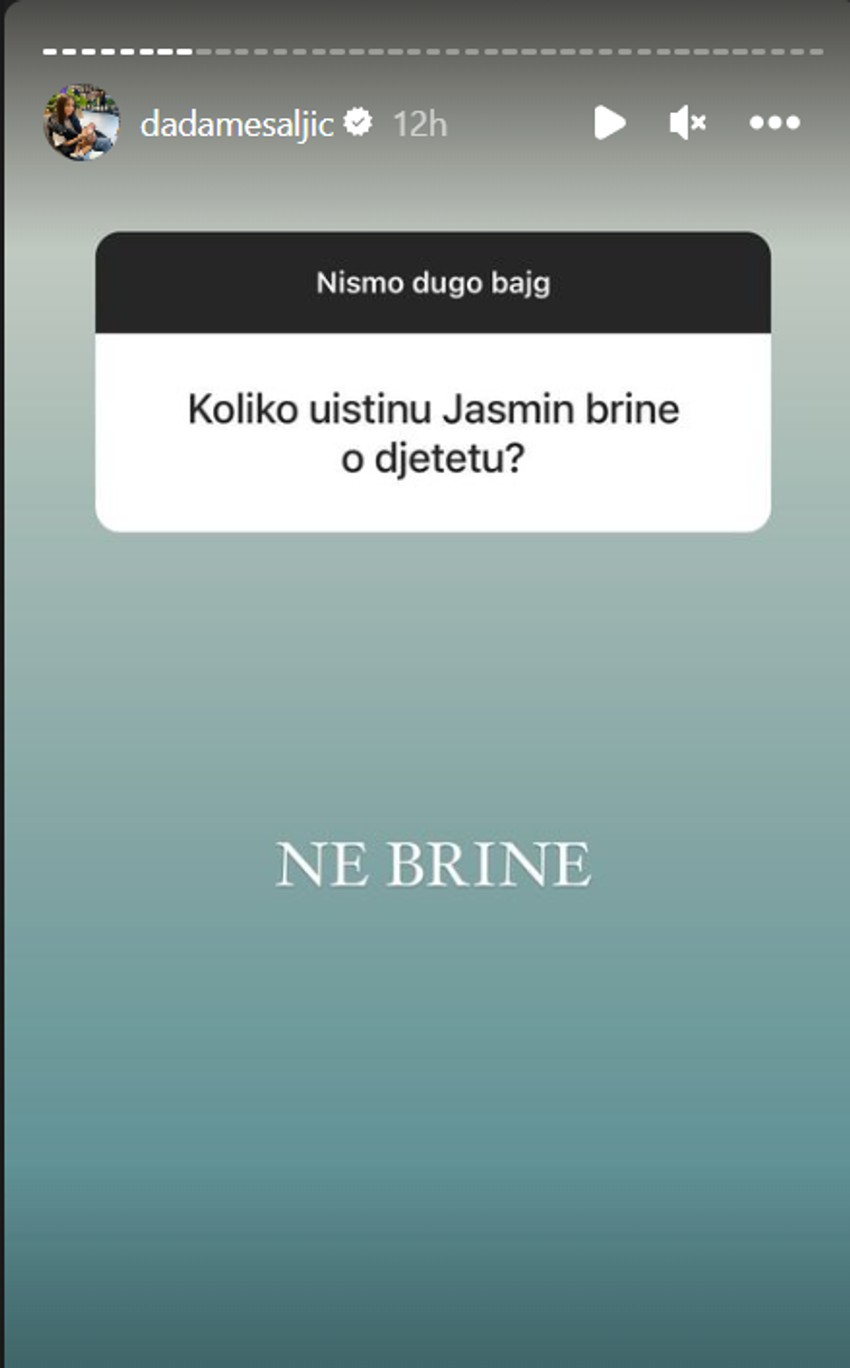Screen dimensions: 850x1368
Task: Open the dadamesaljic username link
Action: tap(237, 124)
